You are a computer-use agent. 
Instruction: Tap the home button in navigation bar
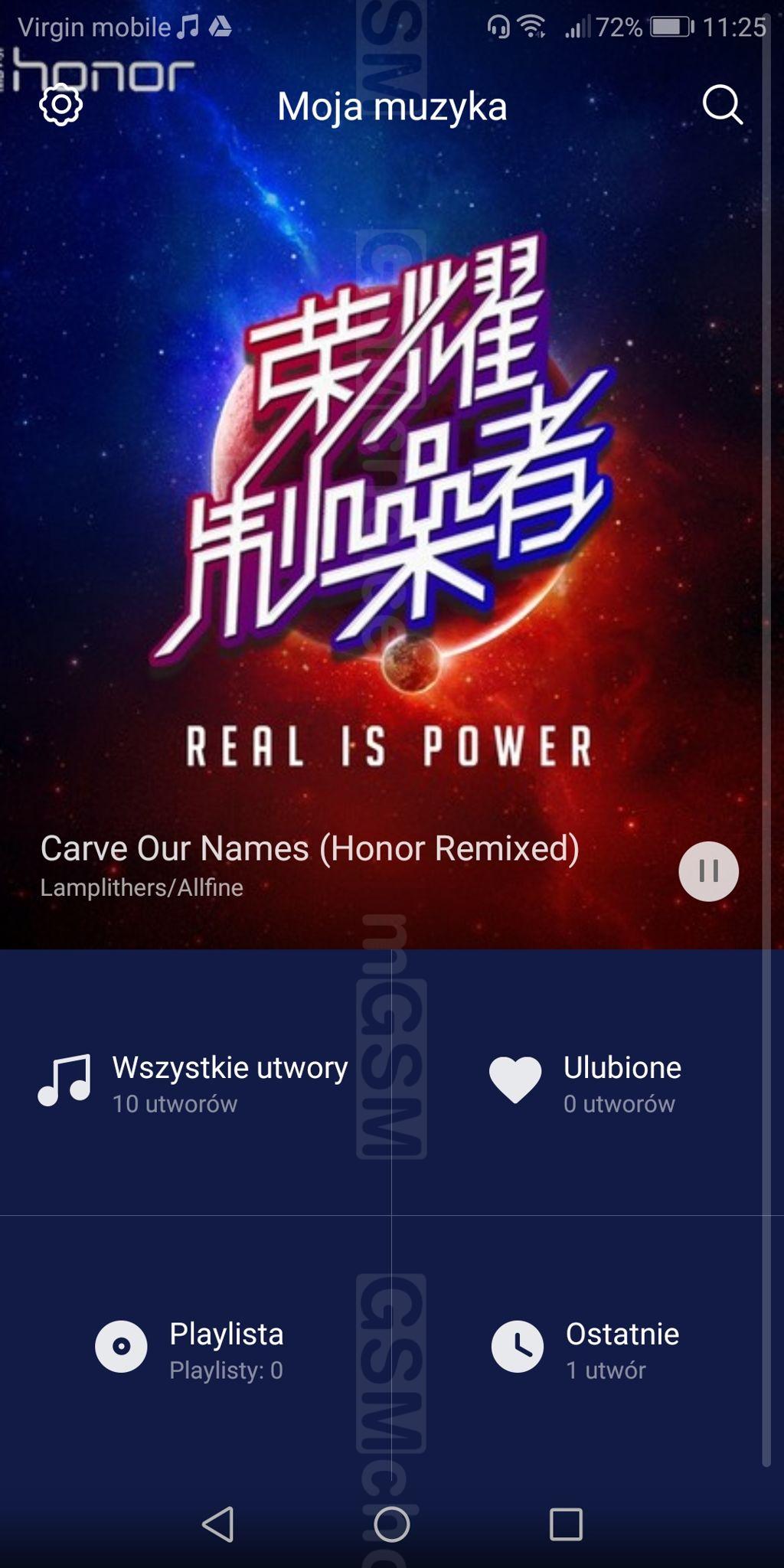pyautogui.click(x=392, y=1524)
